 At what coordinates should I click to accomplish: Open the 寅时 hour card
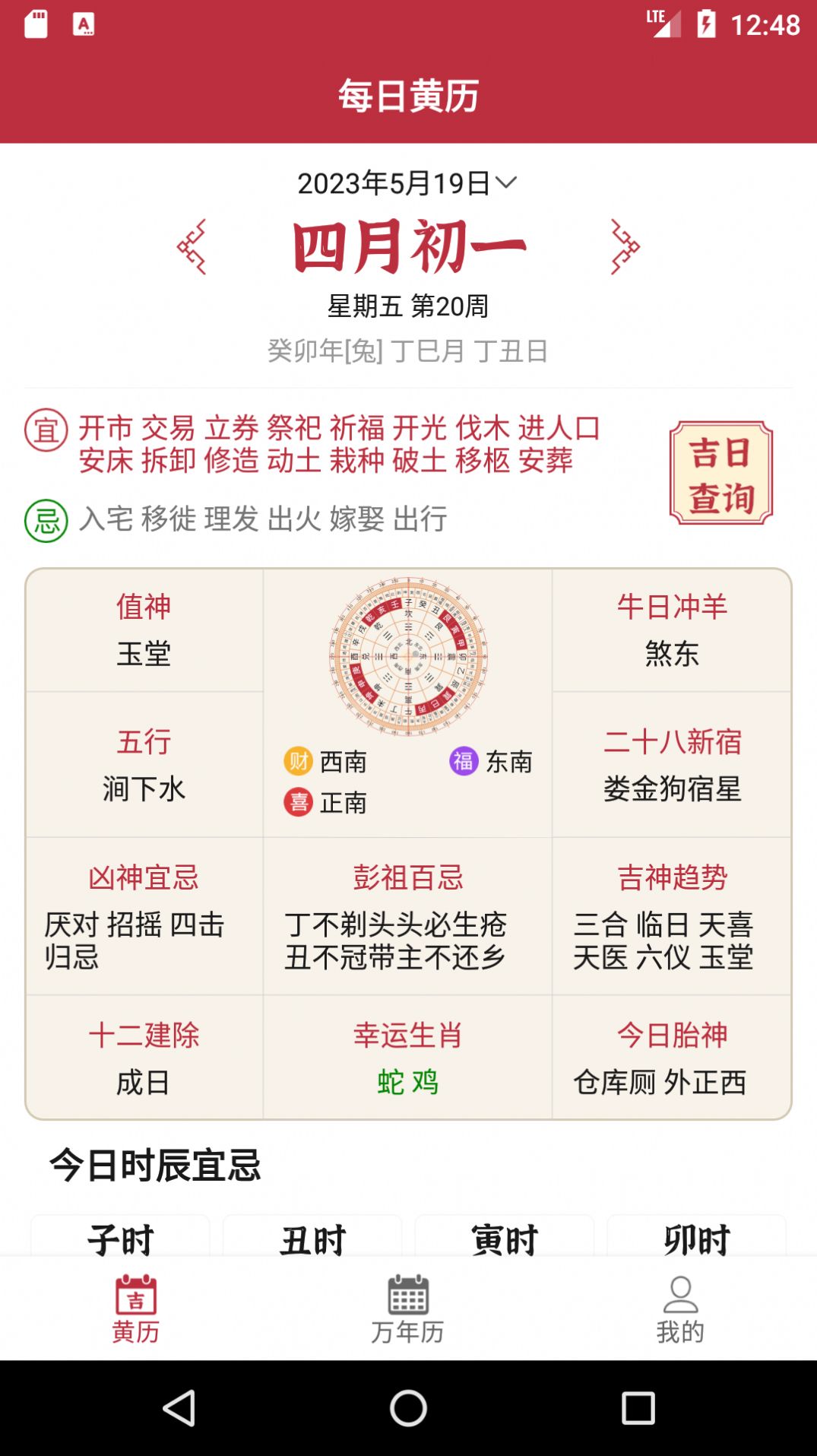tap(505, 1238)
